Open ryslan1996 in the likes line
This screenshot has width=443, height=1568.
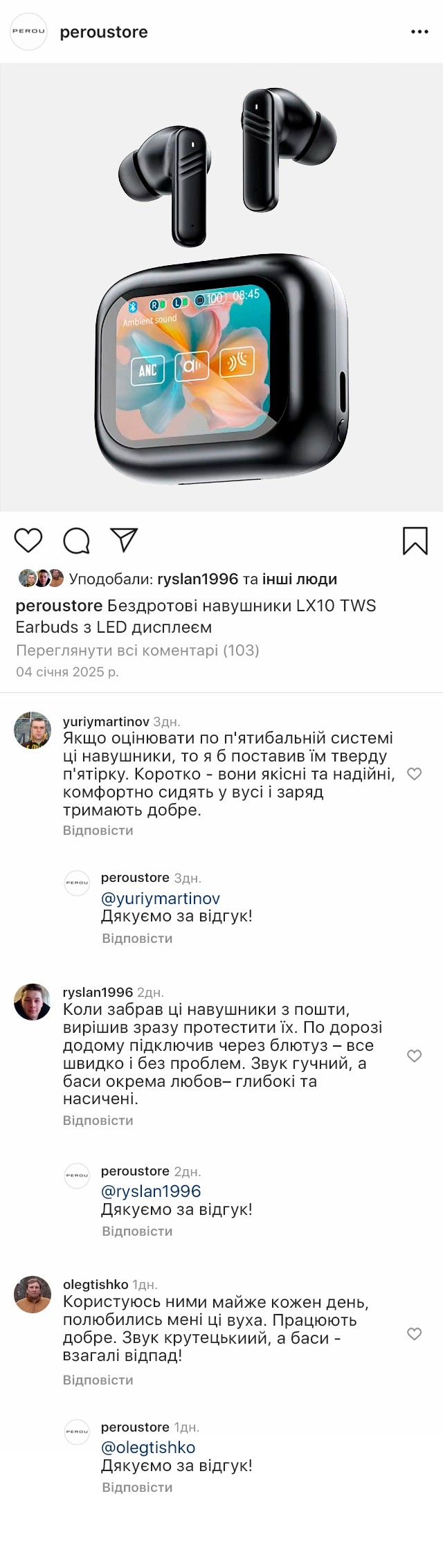[197, 579]
